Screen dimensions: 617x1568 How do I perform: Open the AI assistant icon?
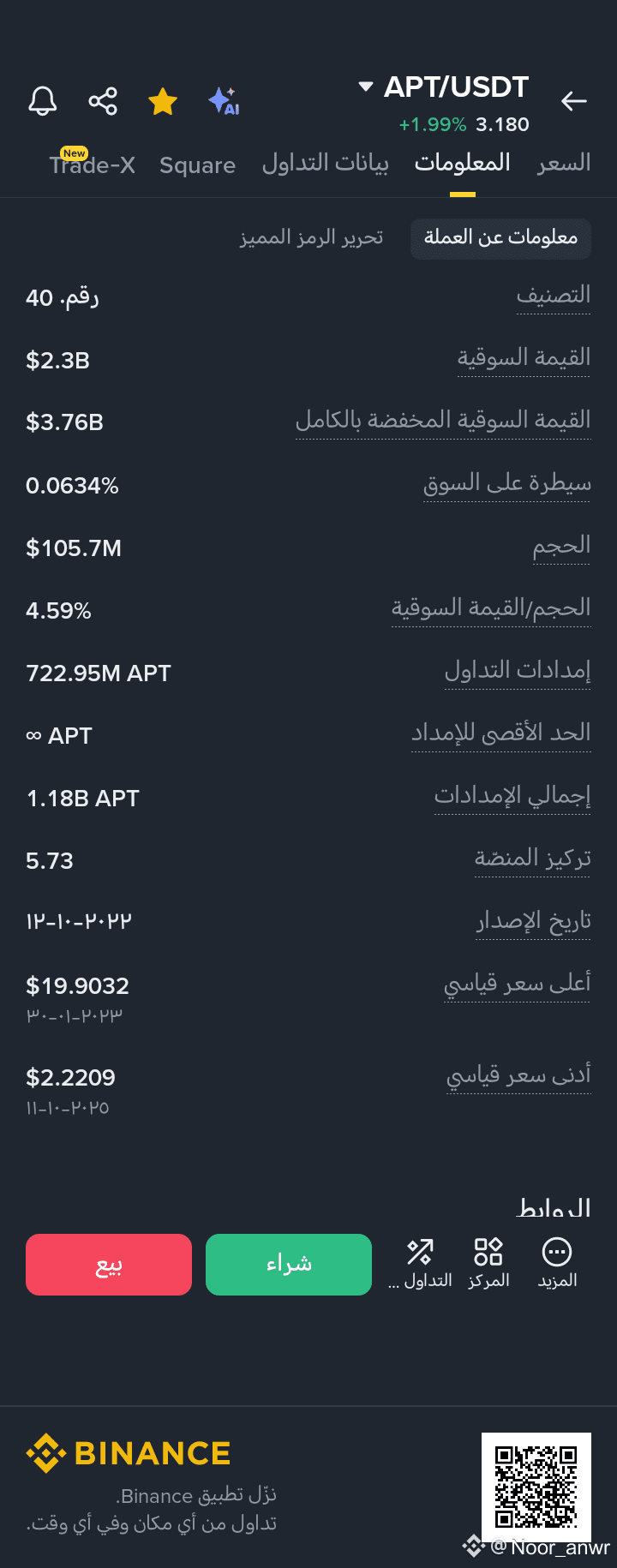pyautogui.click(x=224, y=101)
